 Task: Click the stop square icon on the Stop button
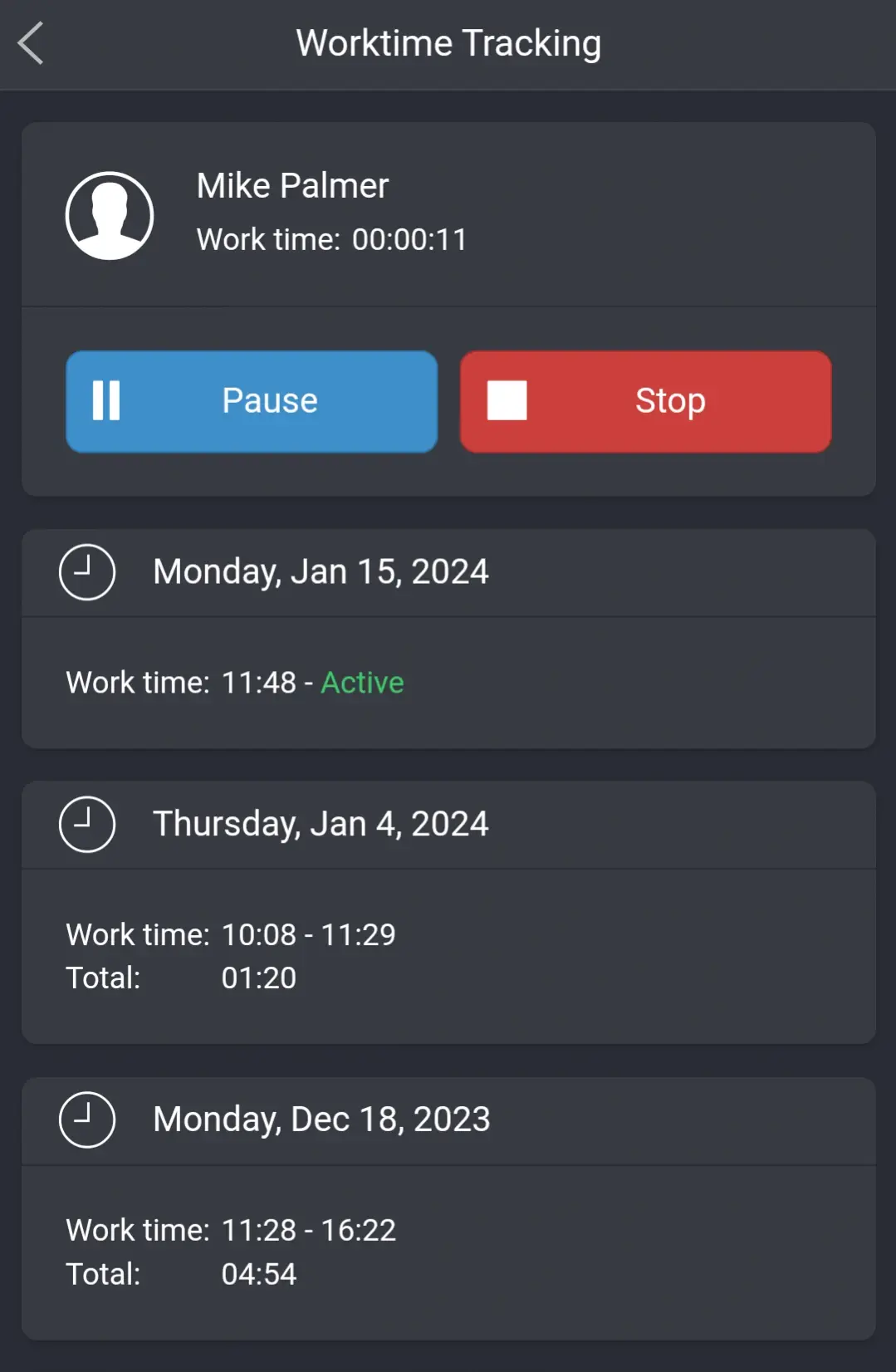pos(506,400)
